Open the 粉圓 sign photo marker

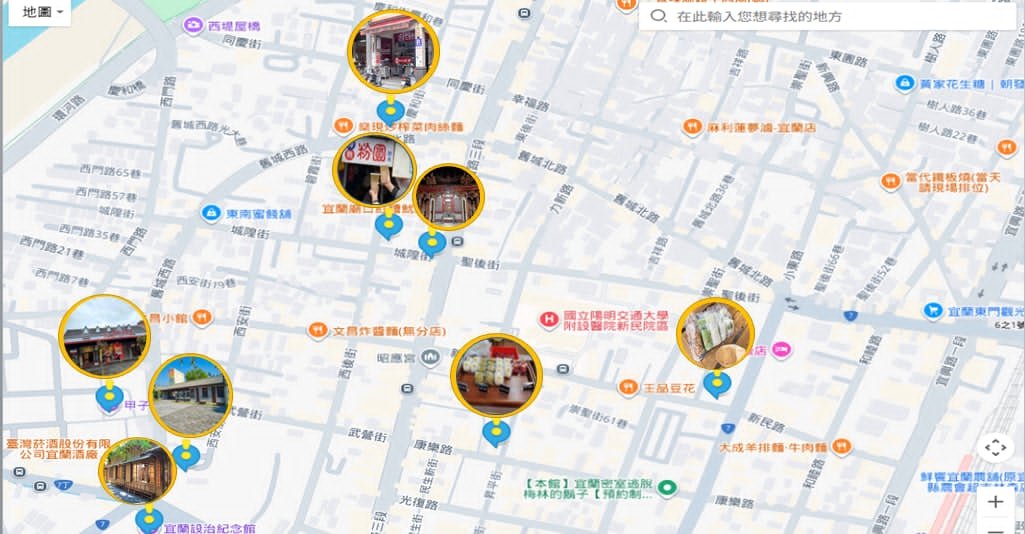pos(373,170)
